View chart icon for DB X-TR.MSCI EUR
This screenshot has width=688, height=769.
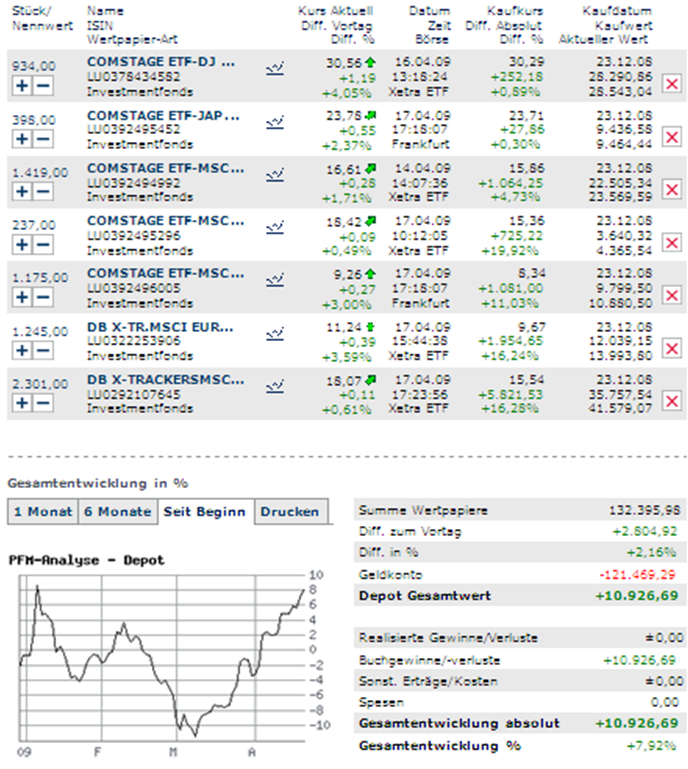pyautogui.click(x=275, y=332)
